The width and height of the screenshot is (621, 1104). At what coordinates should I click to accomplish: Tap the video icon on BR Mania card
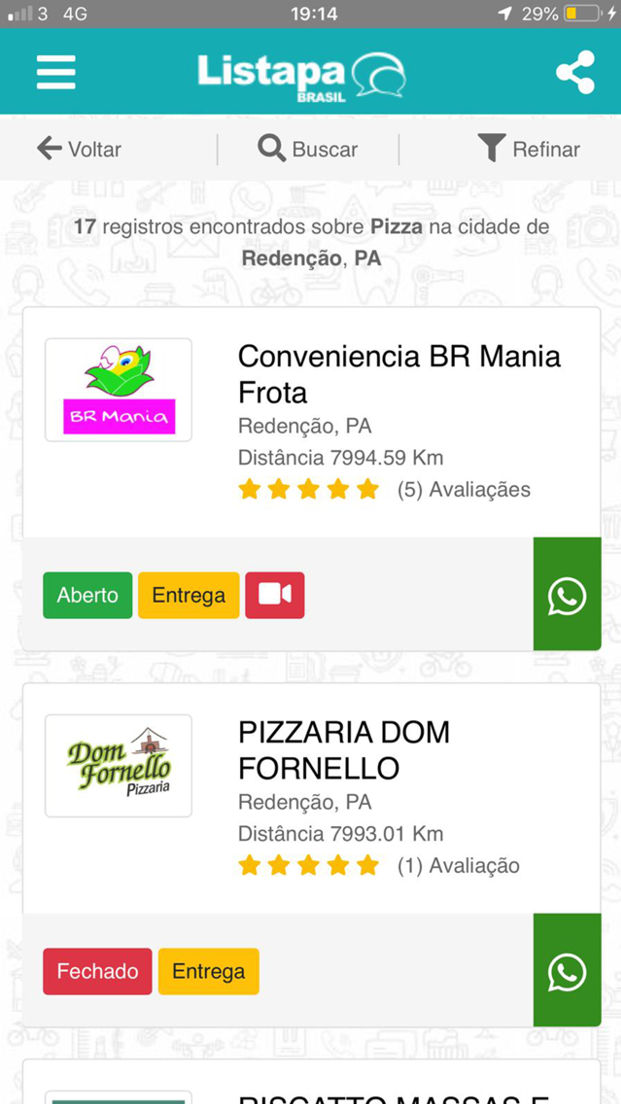[x=275, y=595]
